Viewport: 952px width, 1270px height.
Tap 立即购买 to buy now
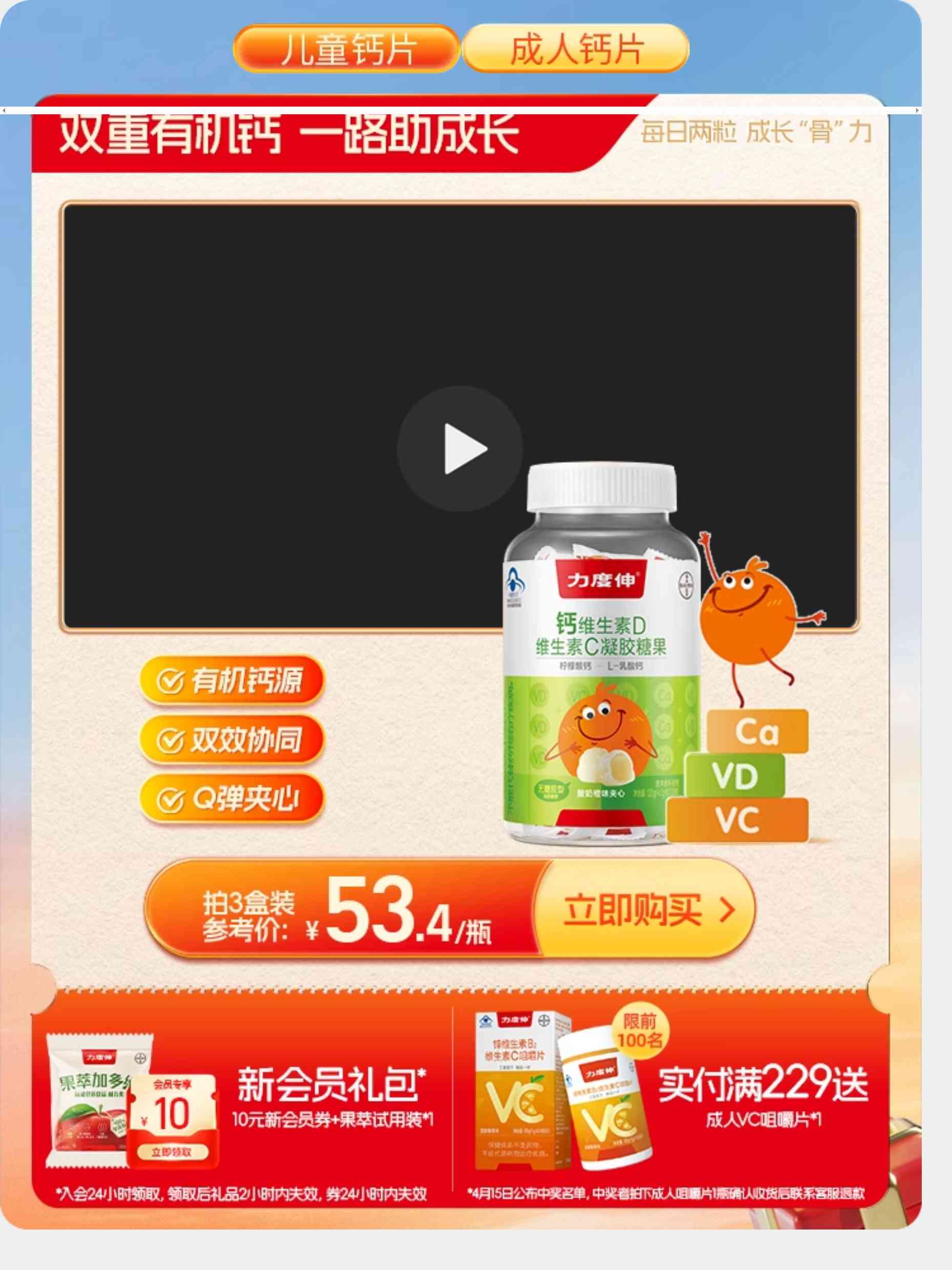pos(647,909)
